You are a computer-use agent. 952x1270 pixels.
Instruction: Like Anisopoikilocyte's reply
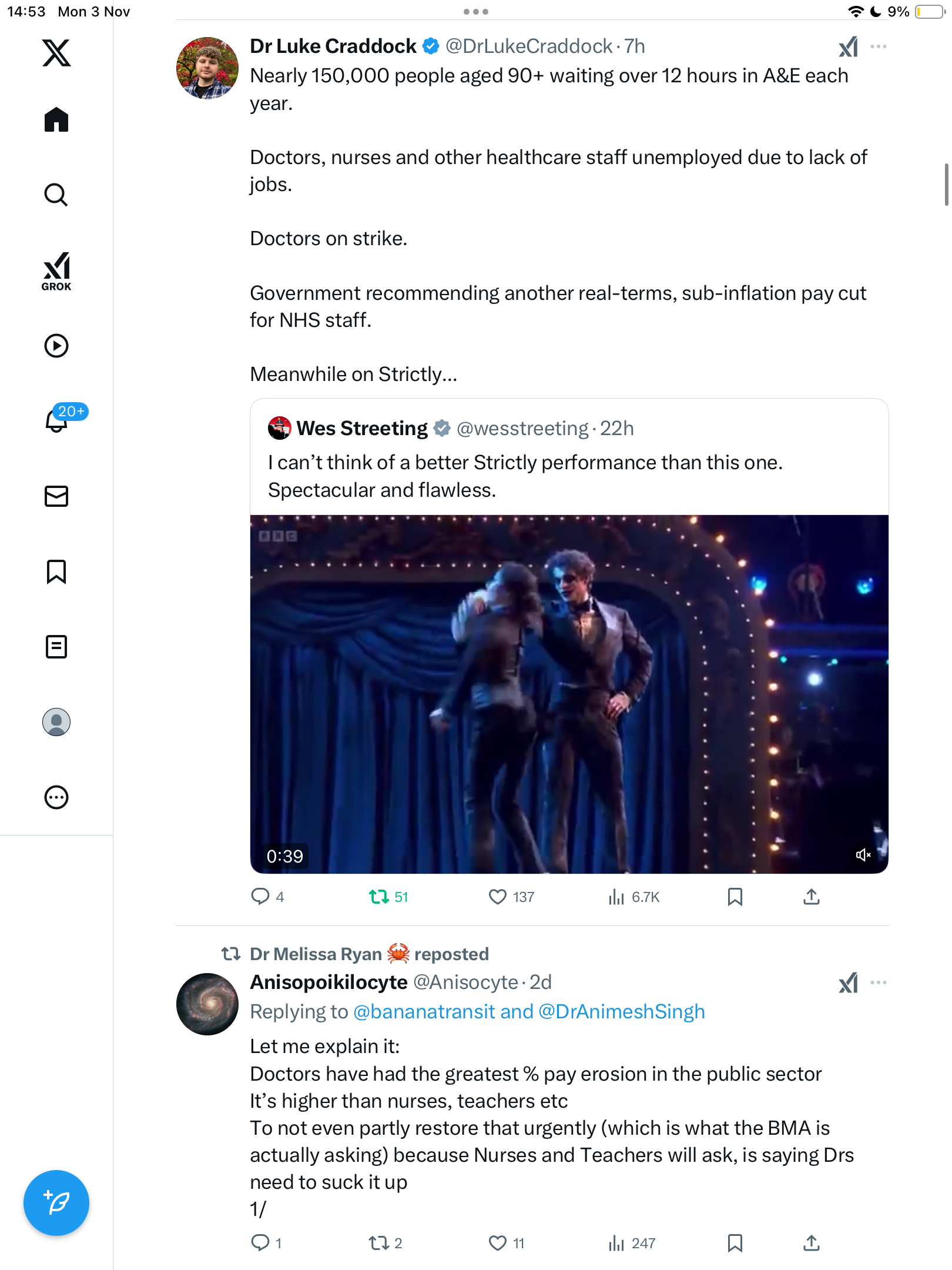498,1243
